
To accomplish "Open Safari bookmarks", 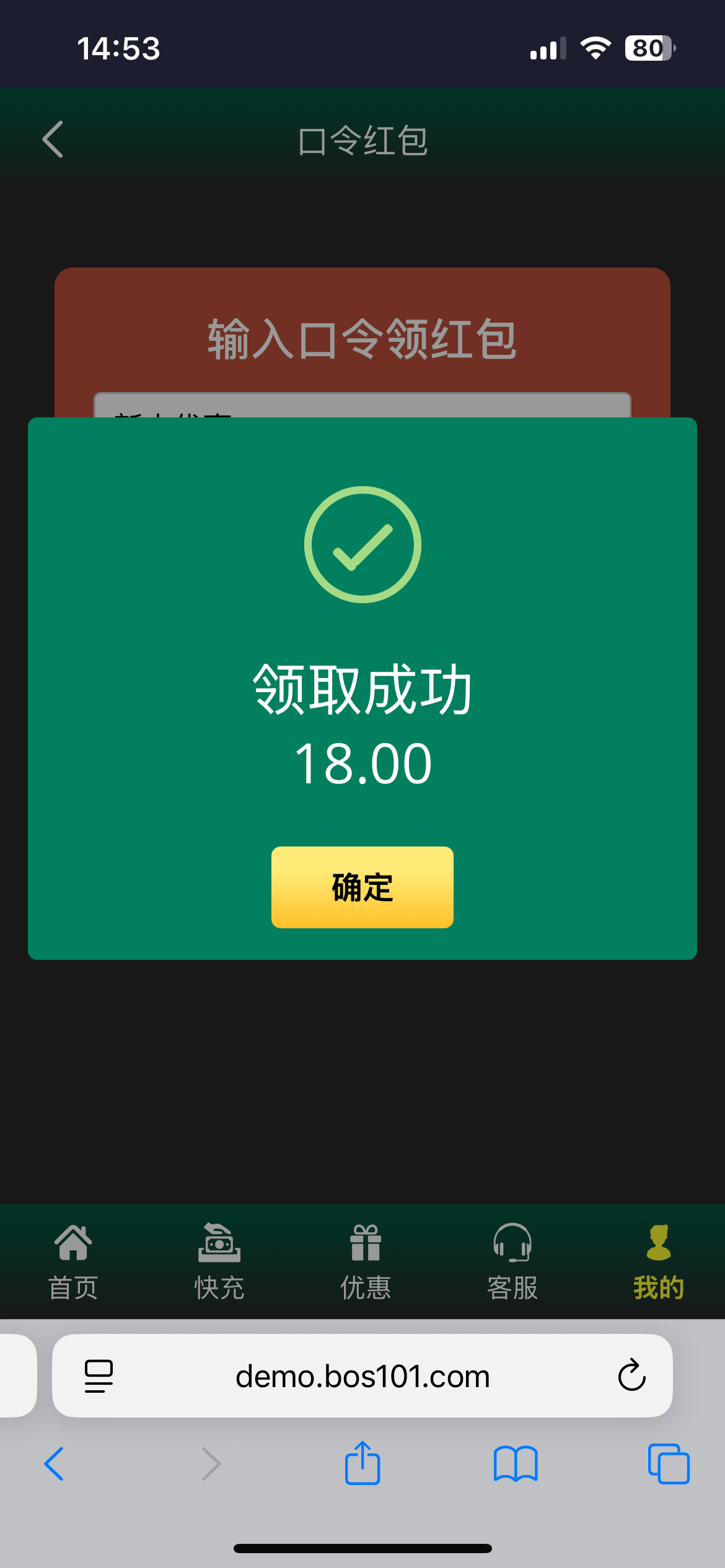I will point(516,1464).
